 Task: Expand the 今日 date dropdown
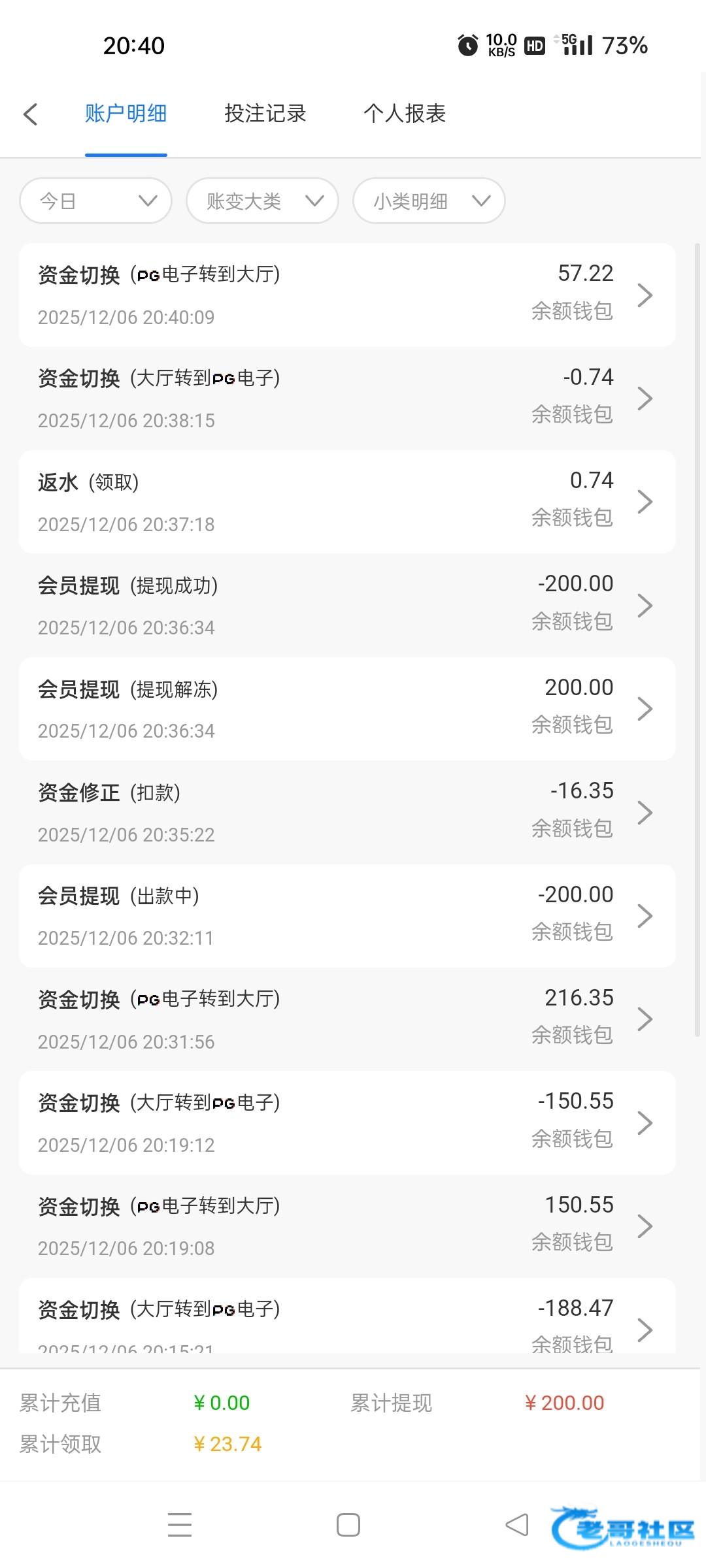point(96,201)
